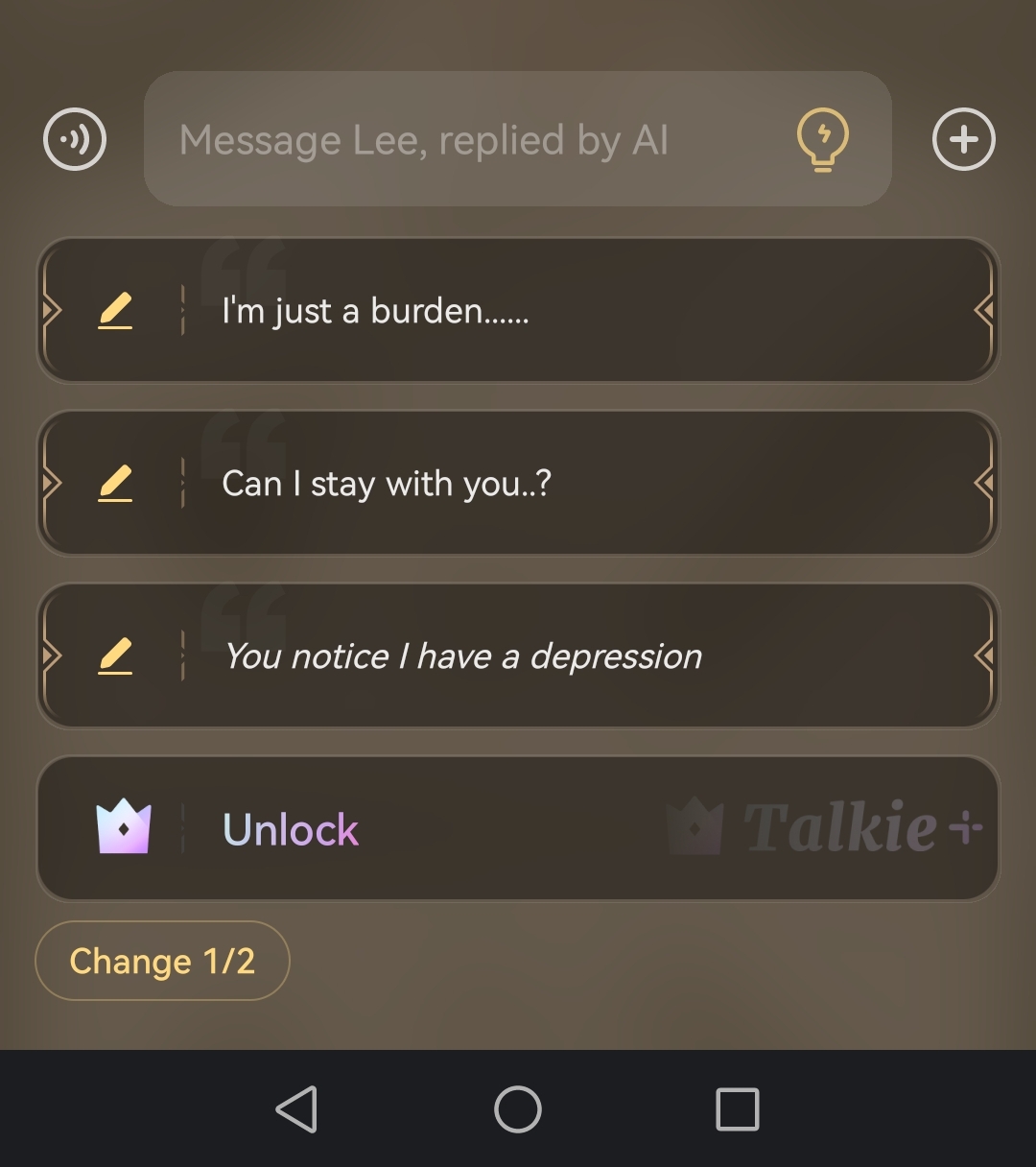
Task: Focus the Message Lee text field
Action: 460,139
